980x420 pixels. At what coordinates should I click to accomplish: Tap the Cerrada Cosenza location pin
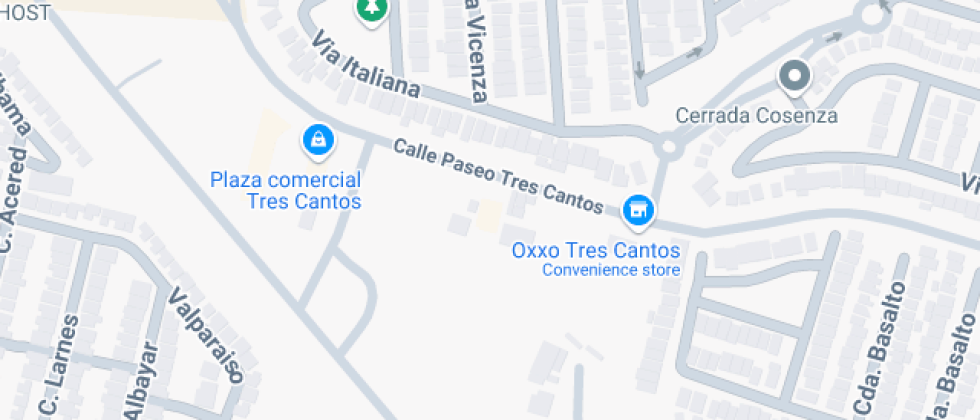pyautogui.click(x=795, y=76)
